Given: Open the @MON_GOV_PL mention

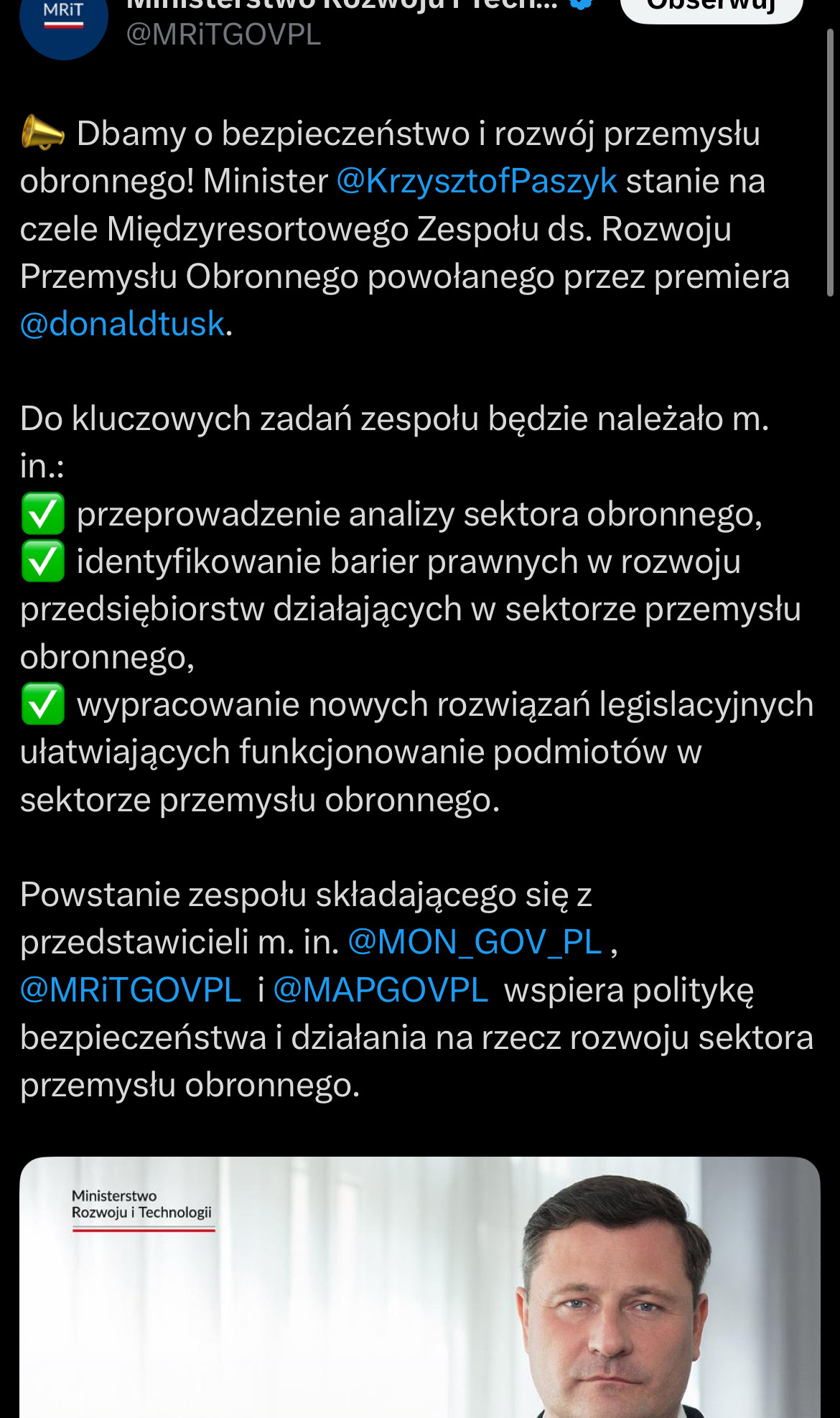Looking at the screenshot, I should pos(475,942).
